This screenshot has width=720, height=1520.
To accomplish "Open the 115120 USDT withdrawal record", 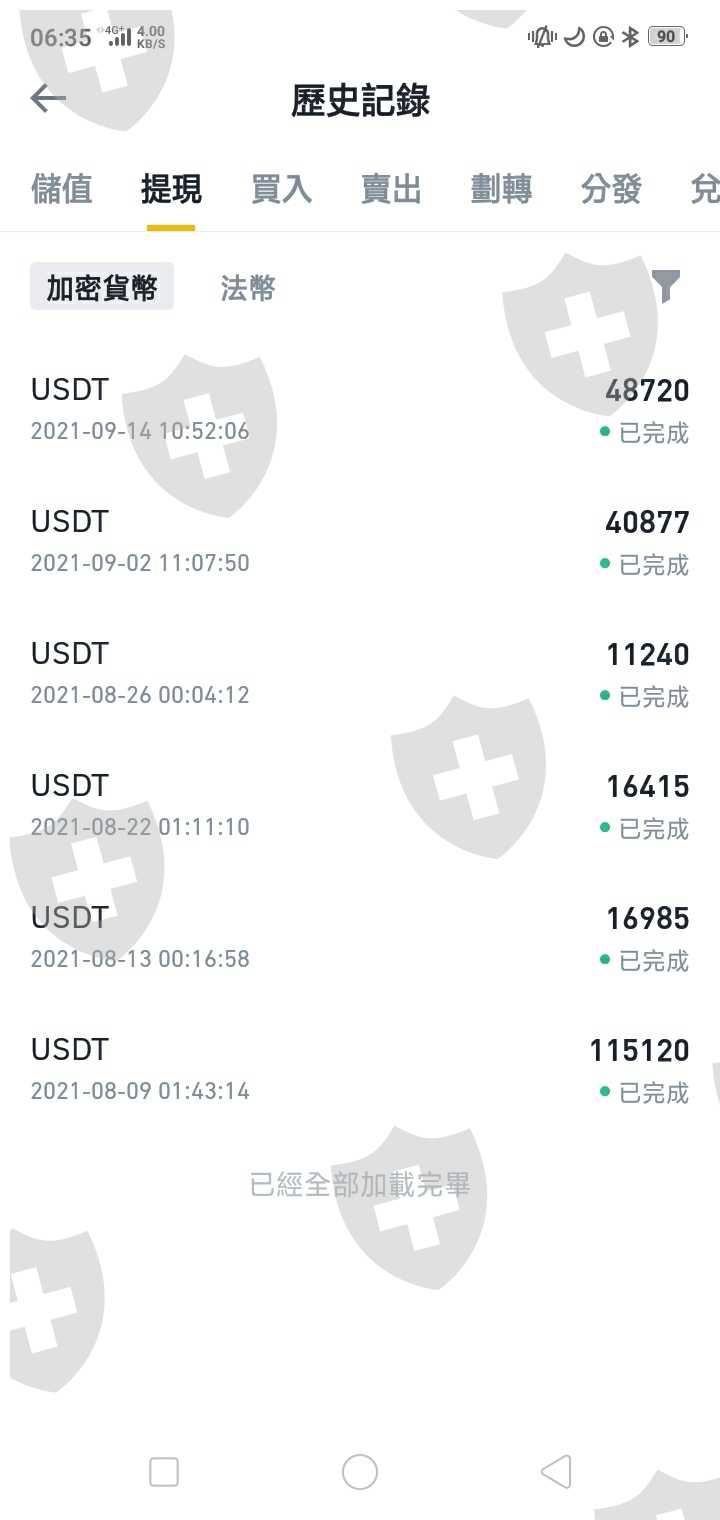I will click(x=360, y=1070).
